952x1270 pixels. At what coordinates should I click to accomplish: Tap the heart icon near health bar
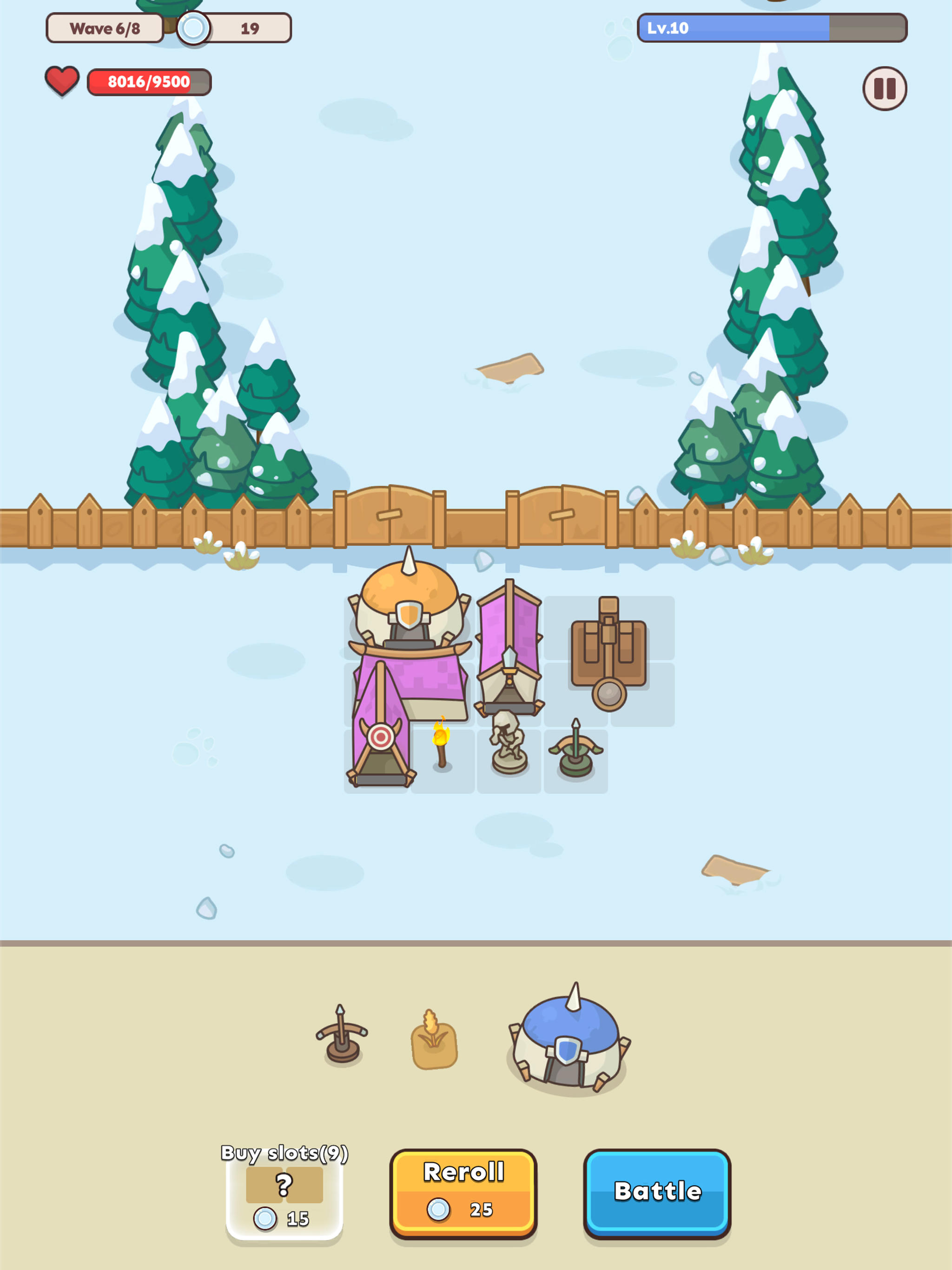click(62, 80)
